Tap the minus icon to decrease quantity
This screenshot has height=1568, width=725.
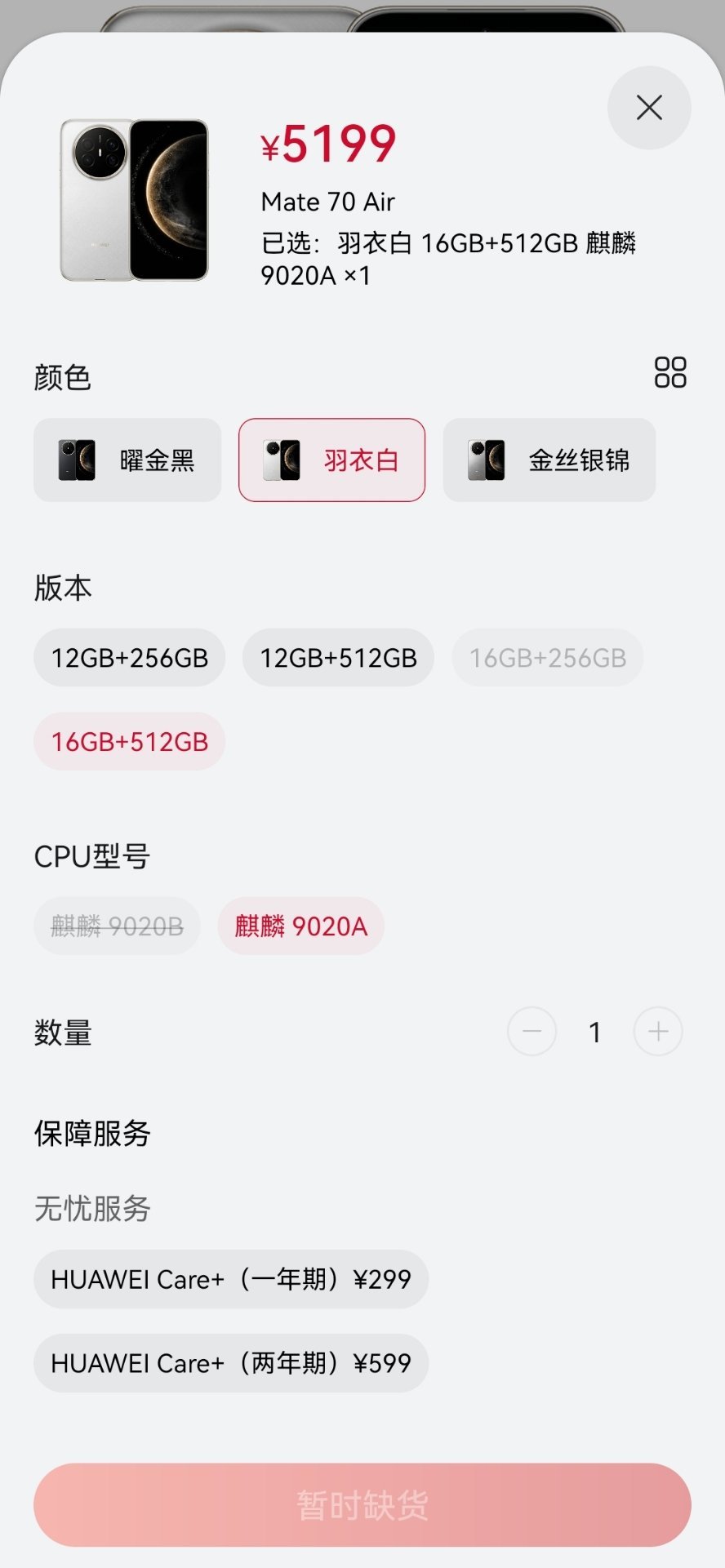pyautogui.click(x=532, y=1031)
